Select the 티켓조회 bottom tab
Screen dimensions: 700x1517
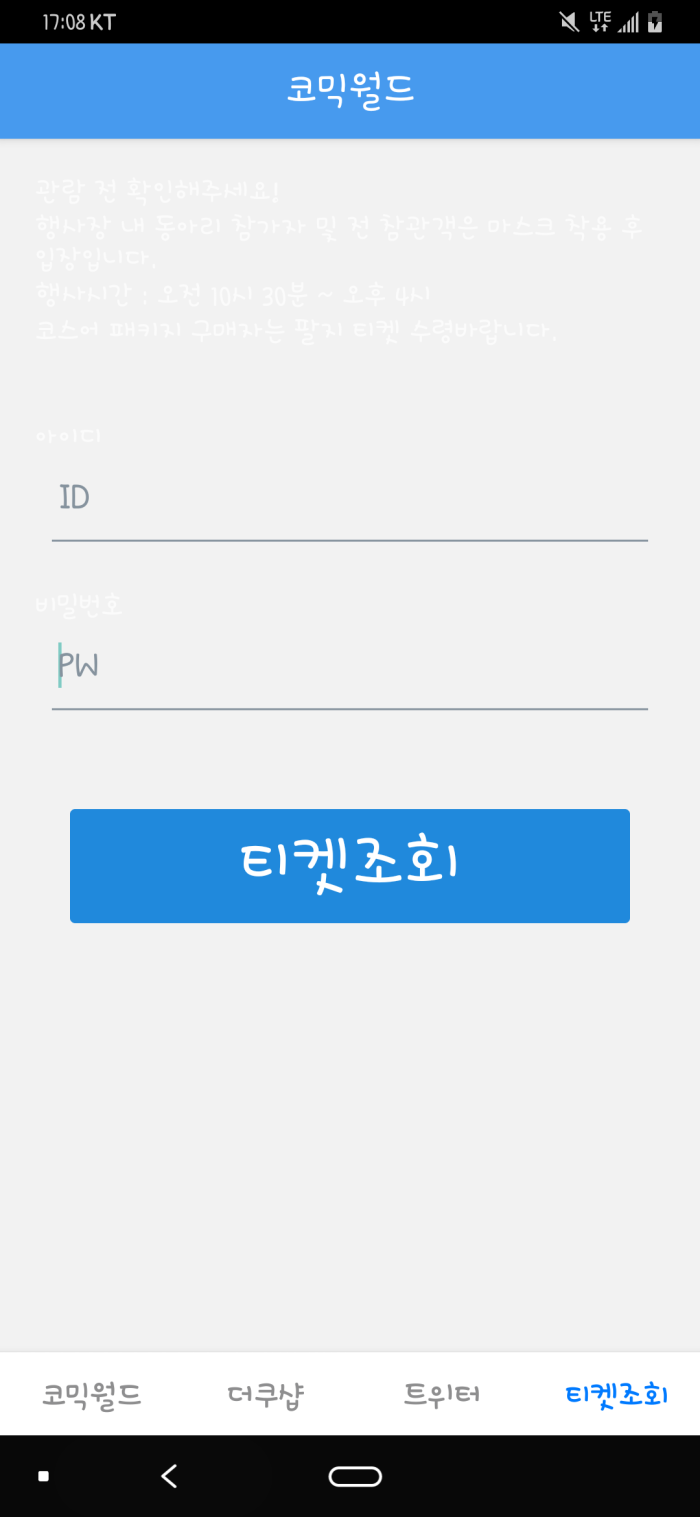click(x=616, y=1394)
